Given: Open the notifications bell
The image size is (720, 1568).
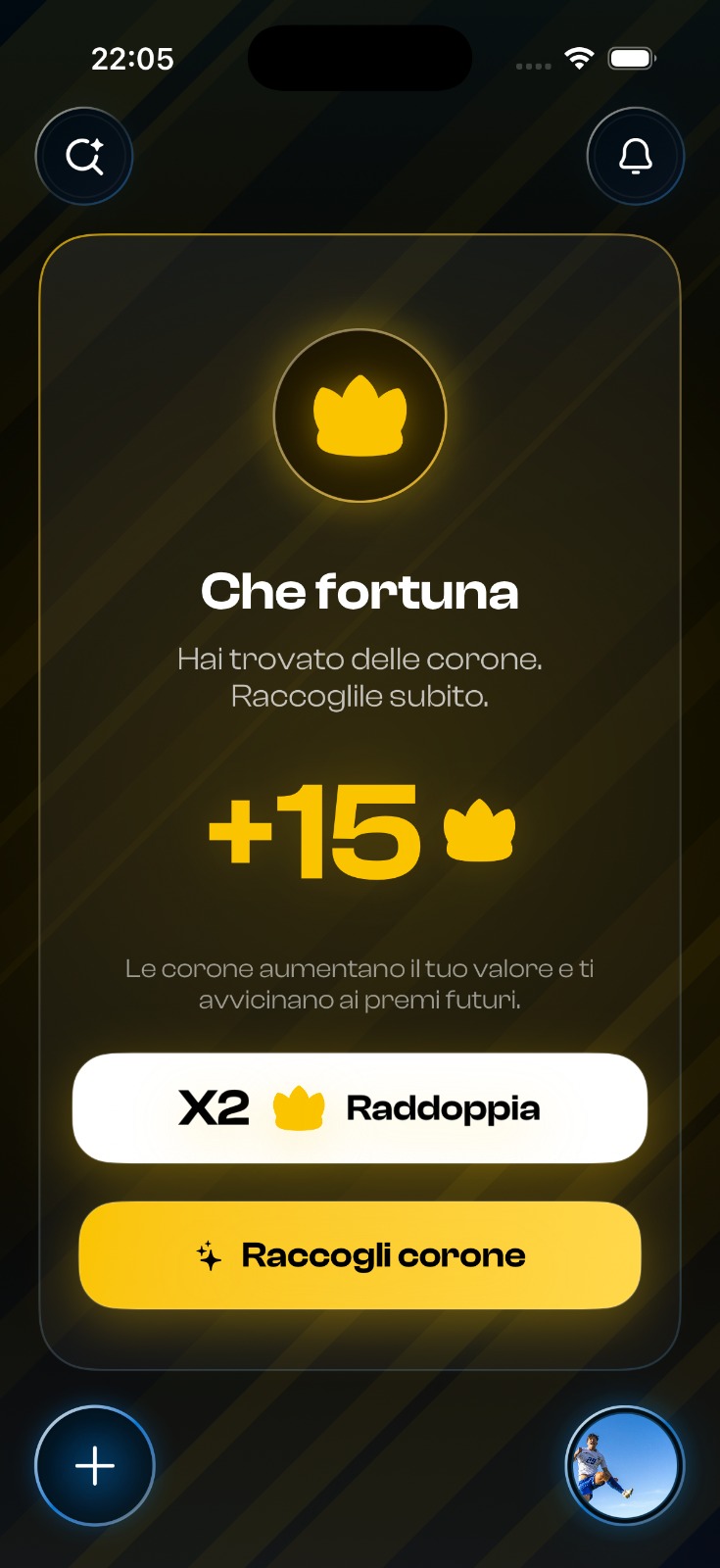Looking at the screenshot, I should 635,157.
